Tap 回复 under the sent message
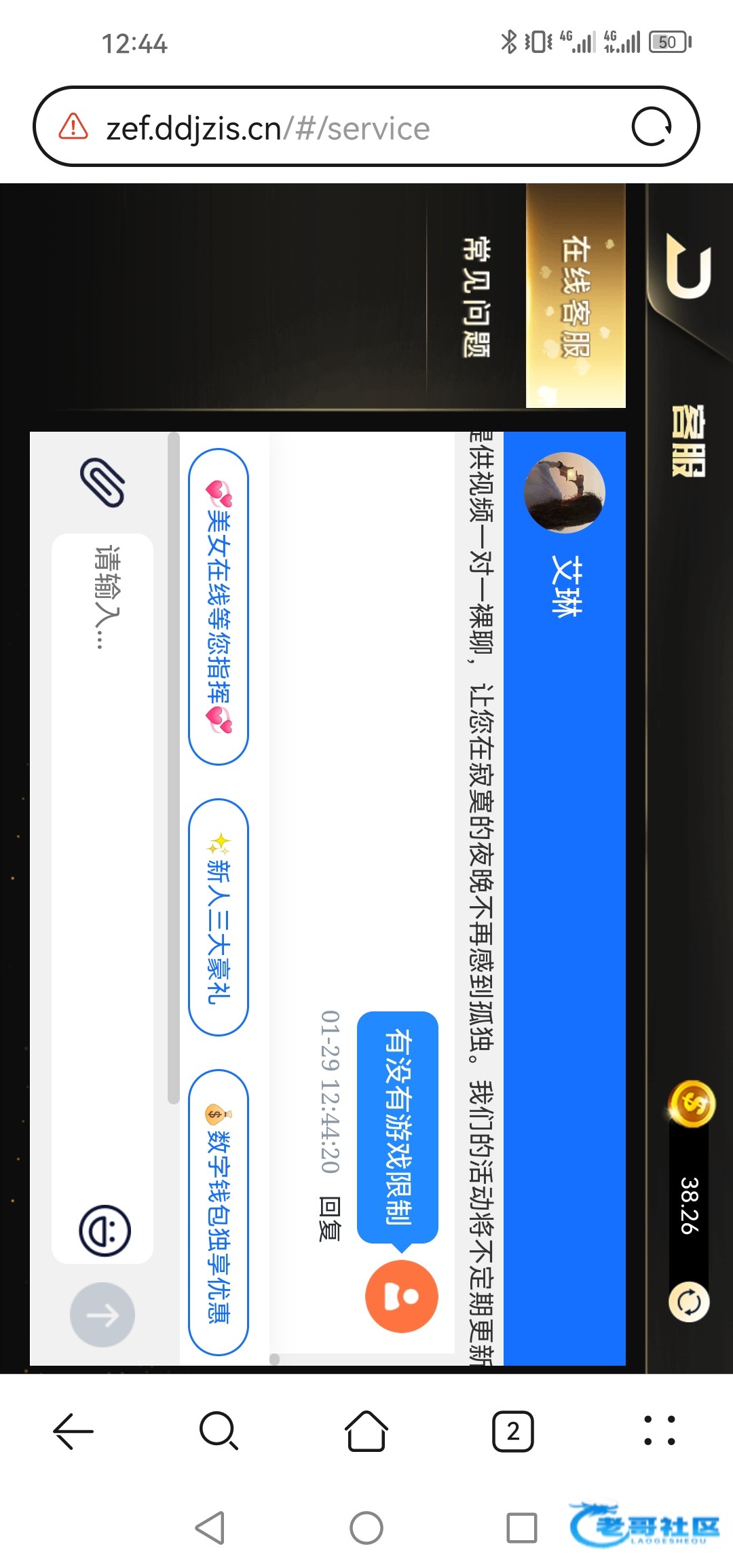This screenshot has height=1568, width=733. pyautogui.click(x=330, y=1219)
